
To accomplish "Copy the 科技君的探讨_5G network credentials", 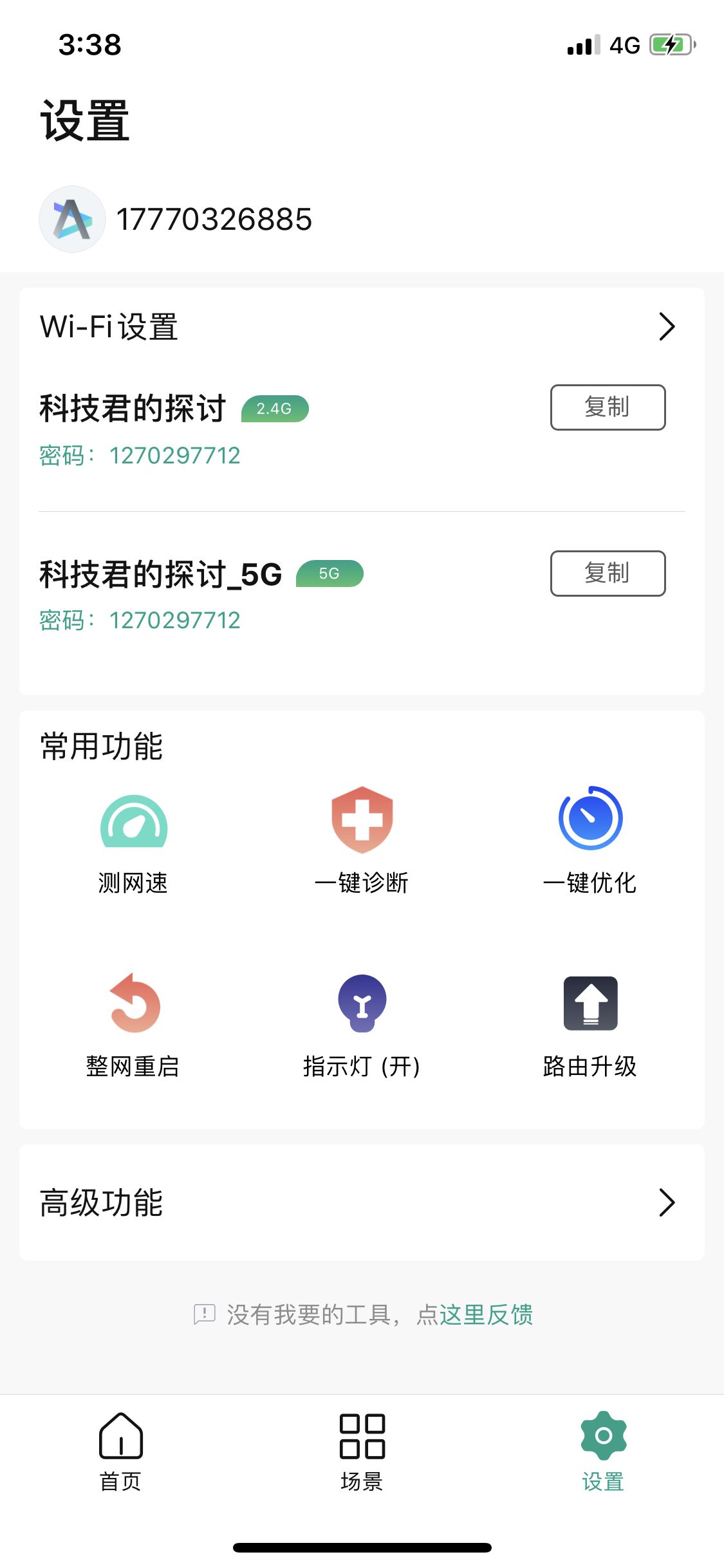I will [x=608, y=574].
